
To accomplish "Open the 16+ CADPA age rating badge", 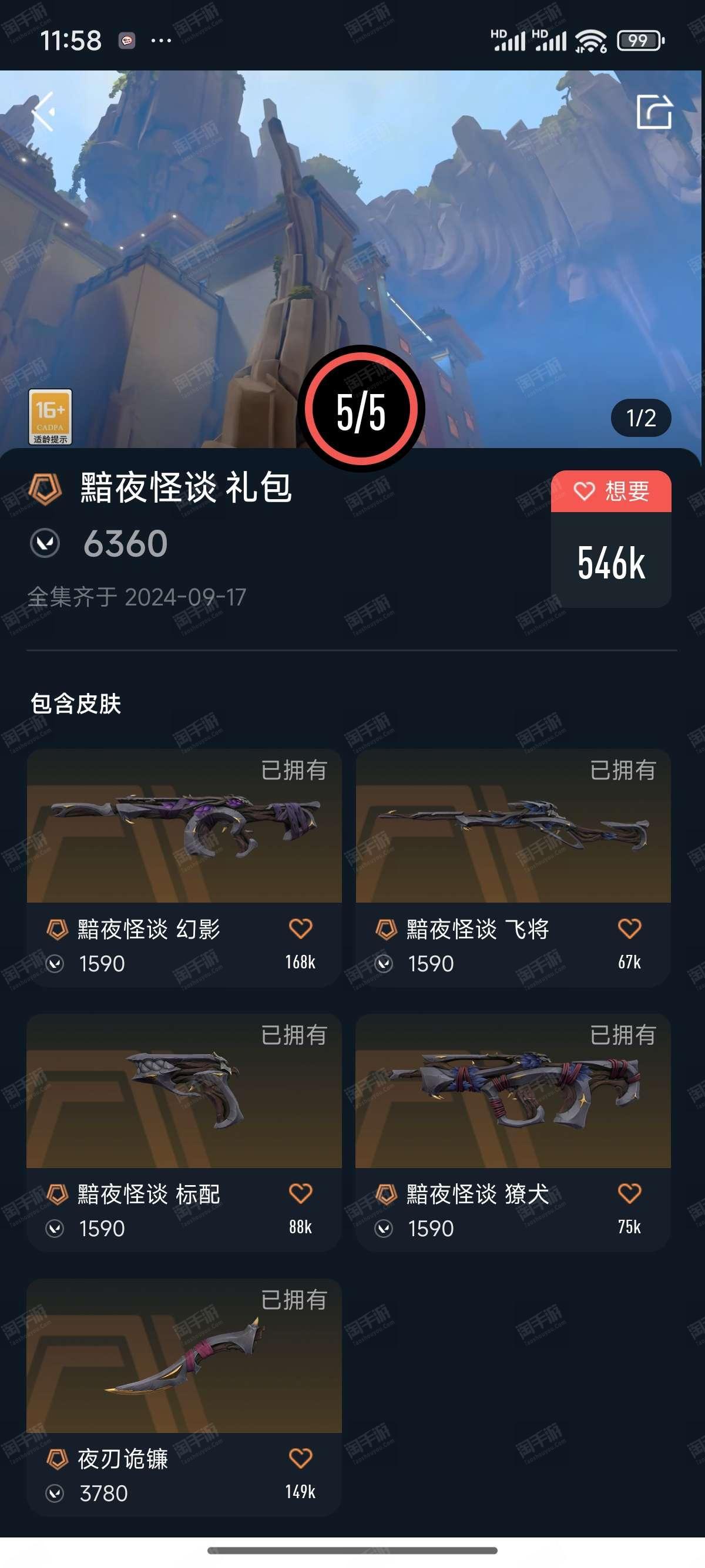I will 51,417.
